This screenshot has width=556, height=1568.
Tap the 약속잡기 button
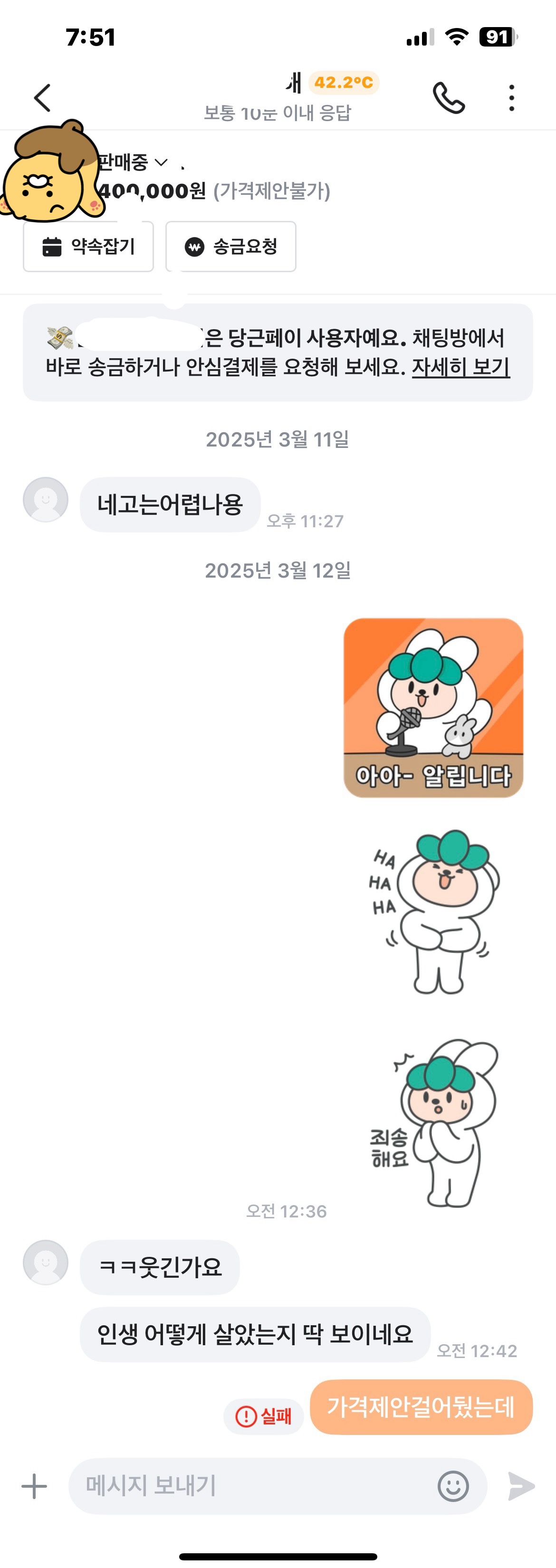tap(88, 247)
